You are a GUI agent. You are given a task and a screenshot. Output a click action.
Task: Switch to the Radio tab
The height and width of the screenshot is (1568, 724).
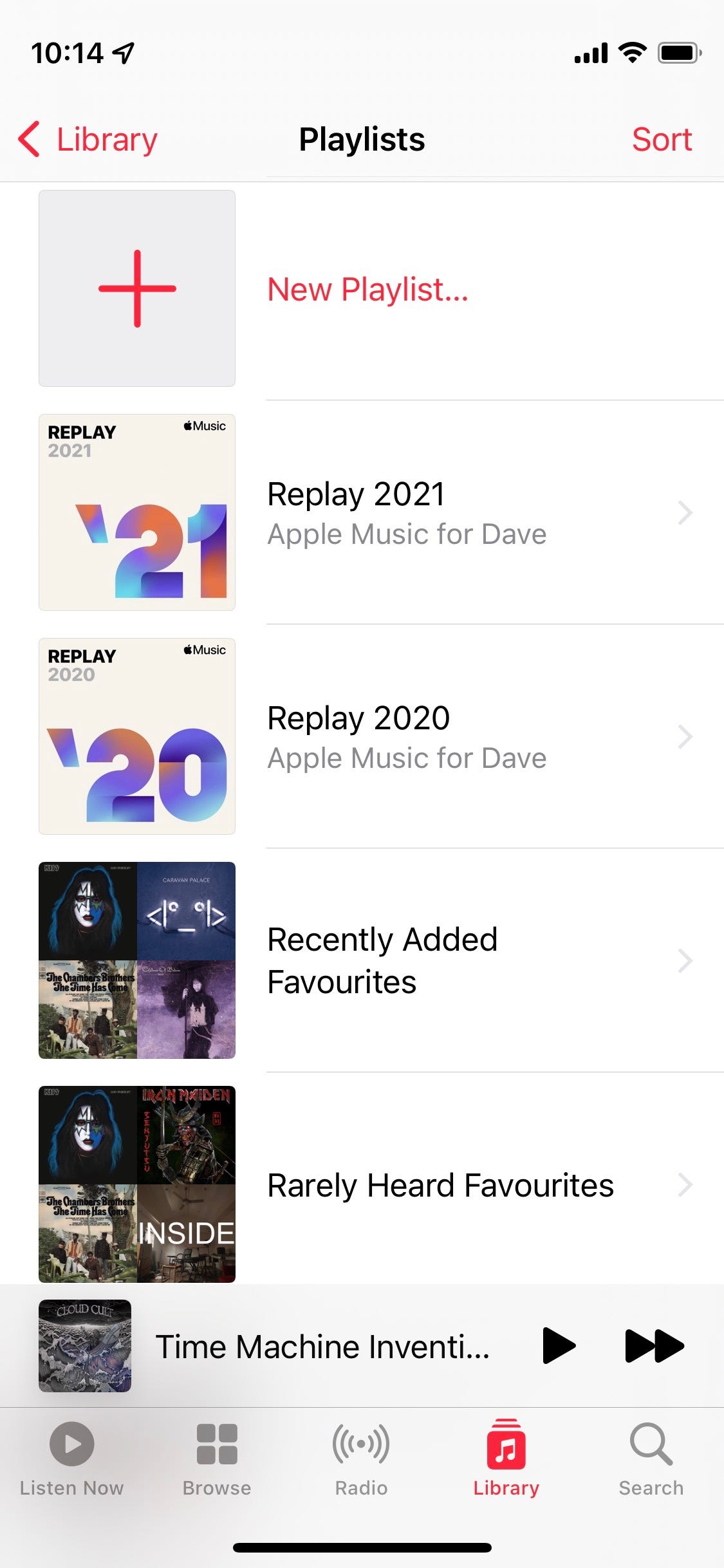pos(361,1459)
